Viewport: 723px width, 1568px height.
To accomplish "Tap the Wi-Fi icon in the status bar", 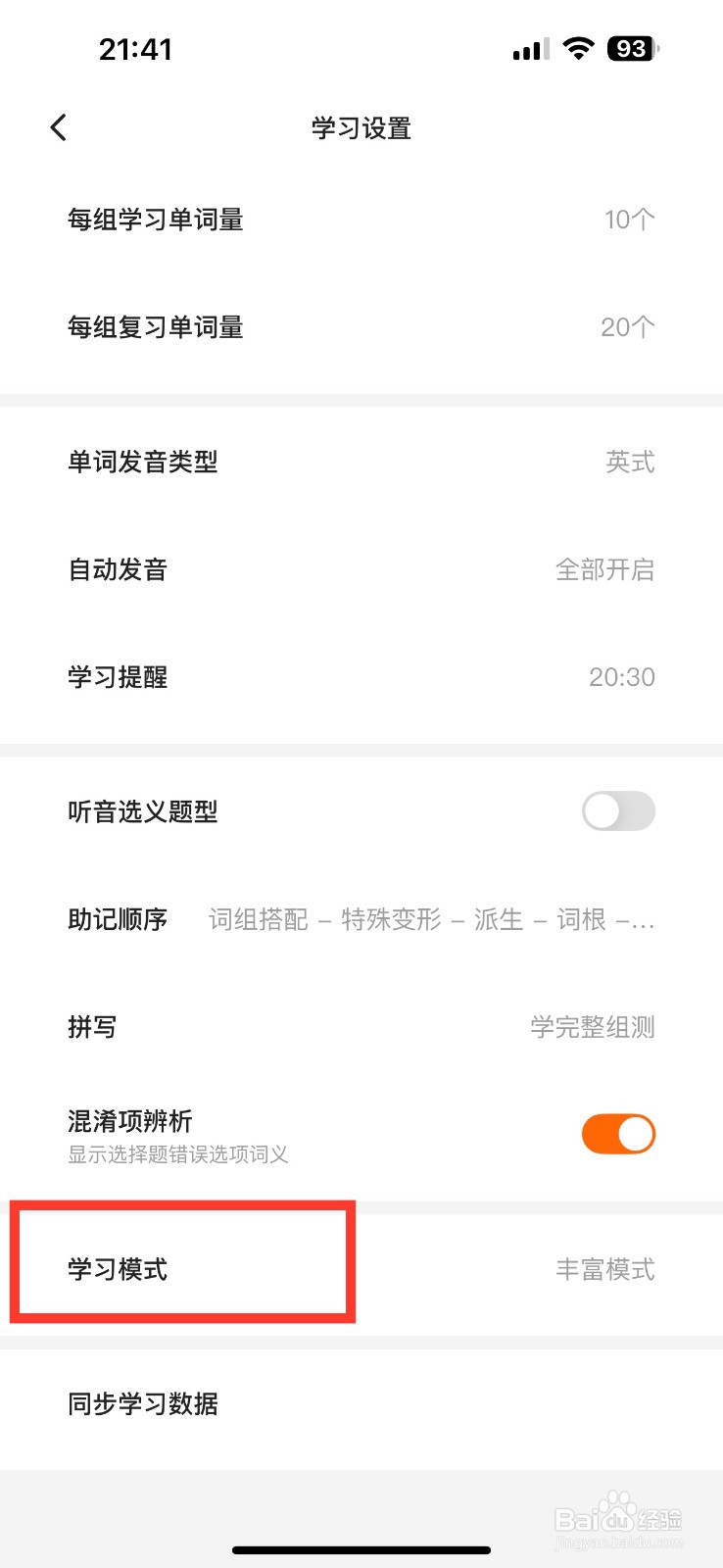I will tap(577, 48).
